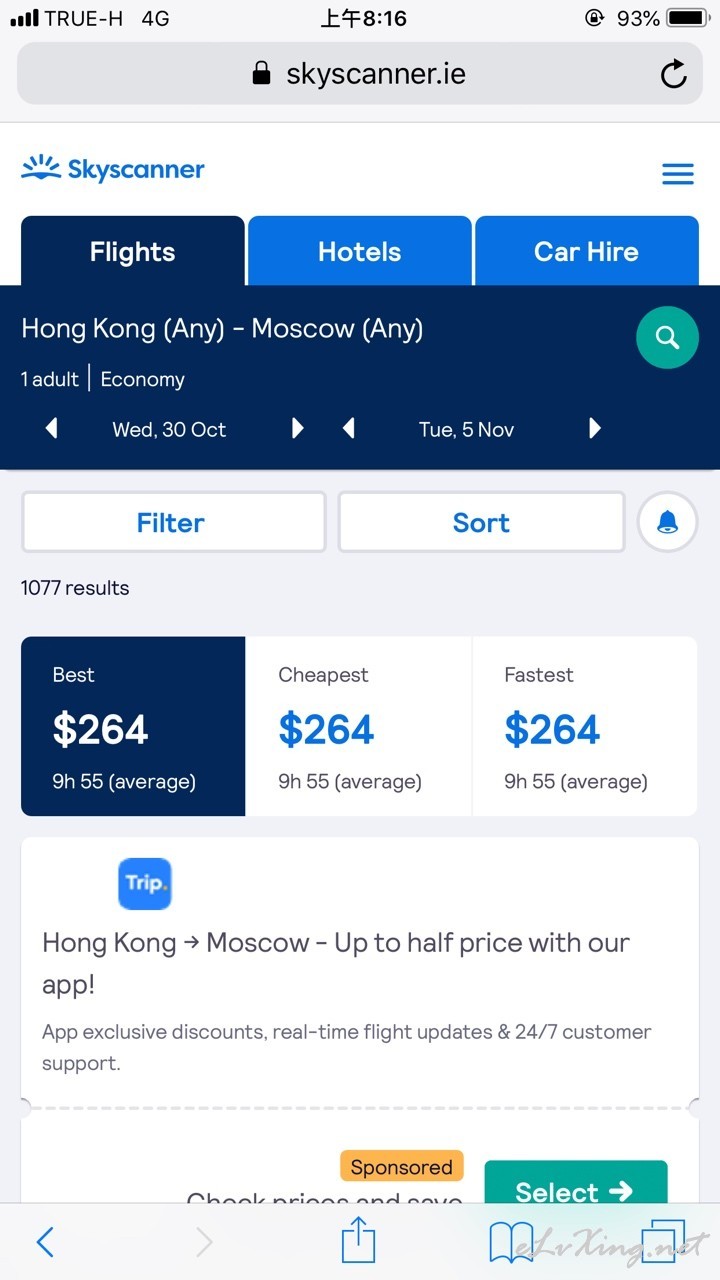720x1280 pixels.
Task: Tap the skyscanner.ie address bar
Action: click(x=360, y=74)
